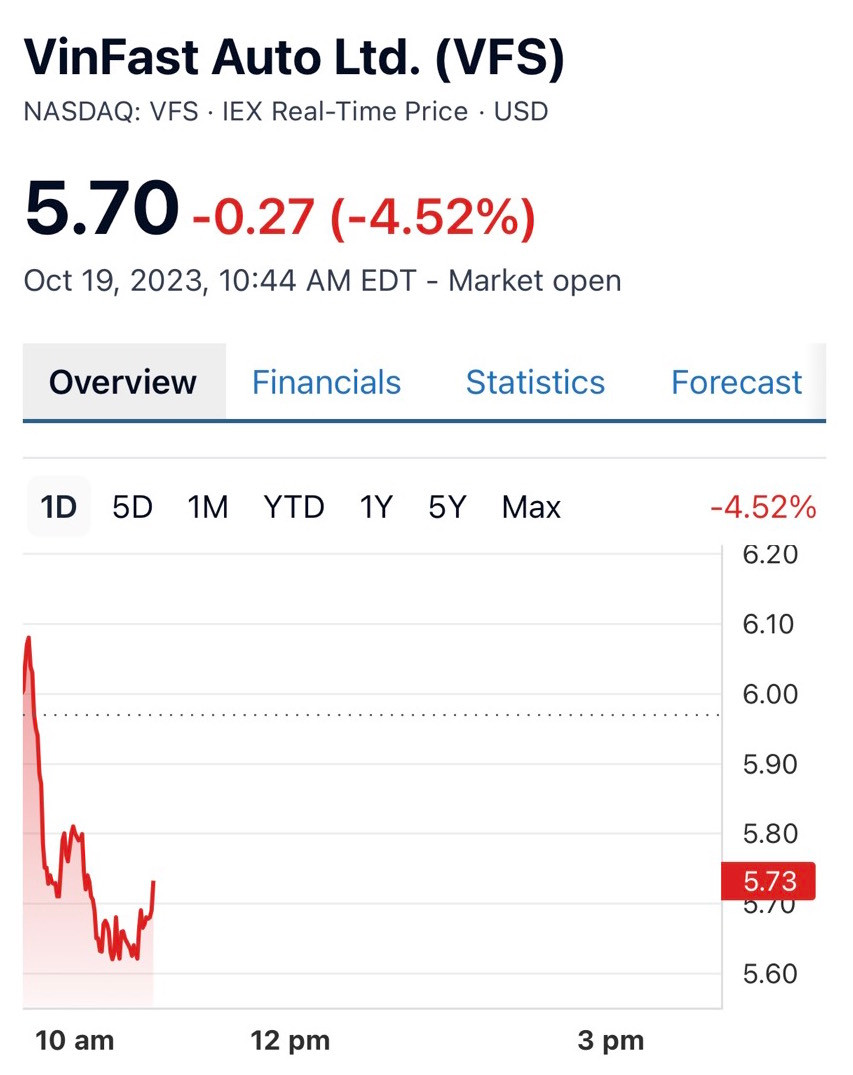
Task: Show the 1Y price chart
Action: [376, 507]
